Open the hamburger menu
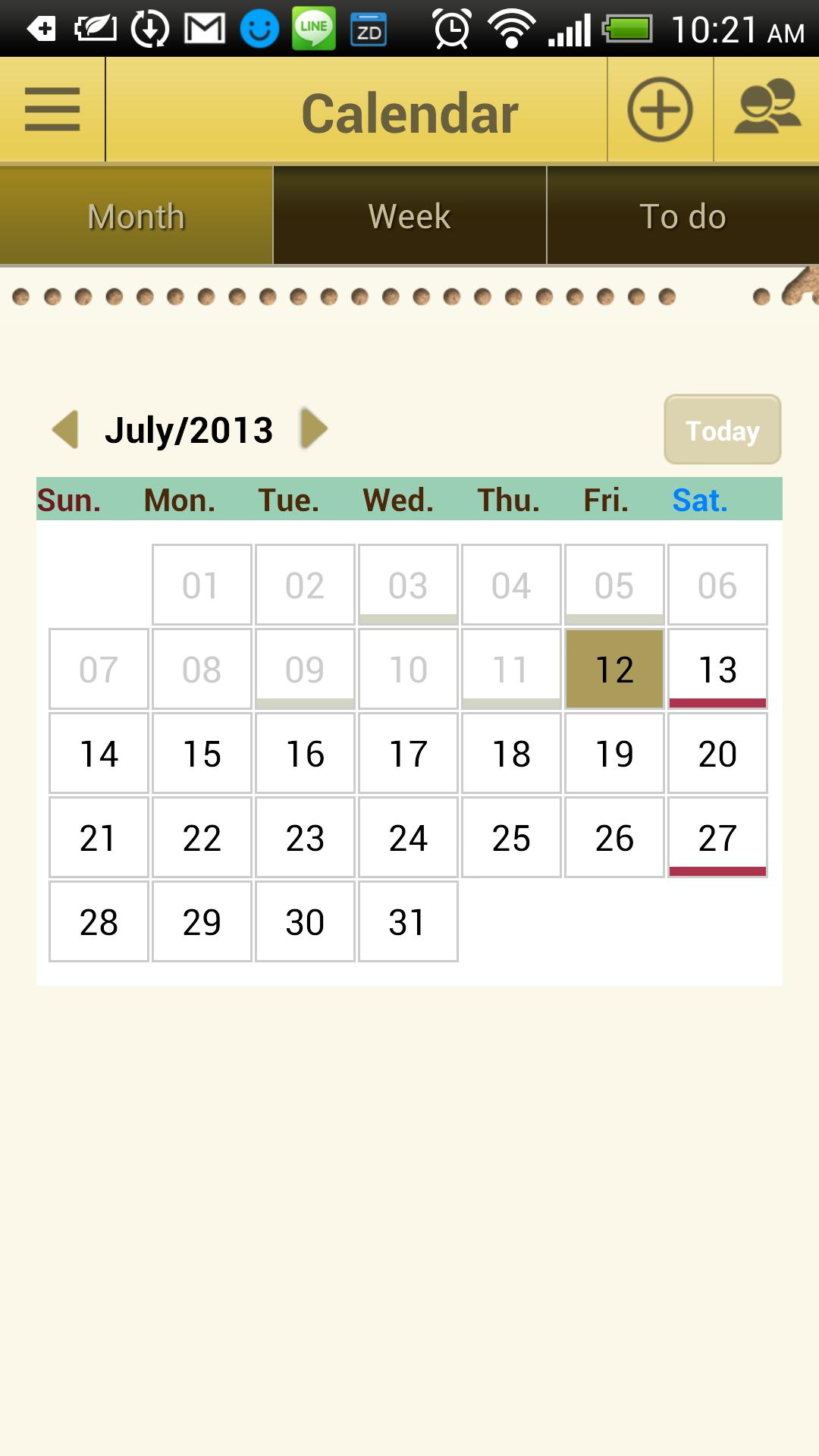Image resolution: width=819 pixels, height=1456 pixels. click(52, 109)
